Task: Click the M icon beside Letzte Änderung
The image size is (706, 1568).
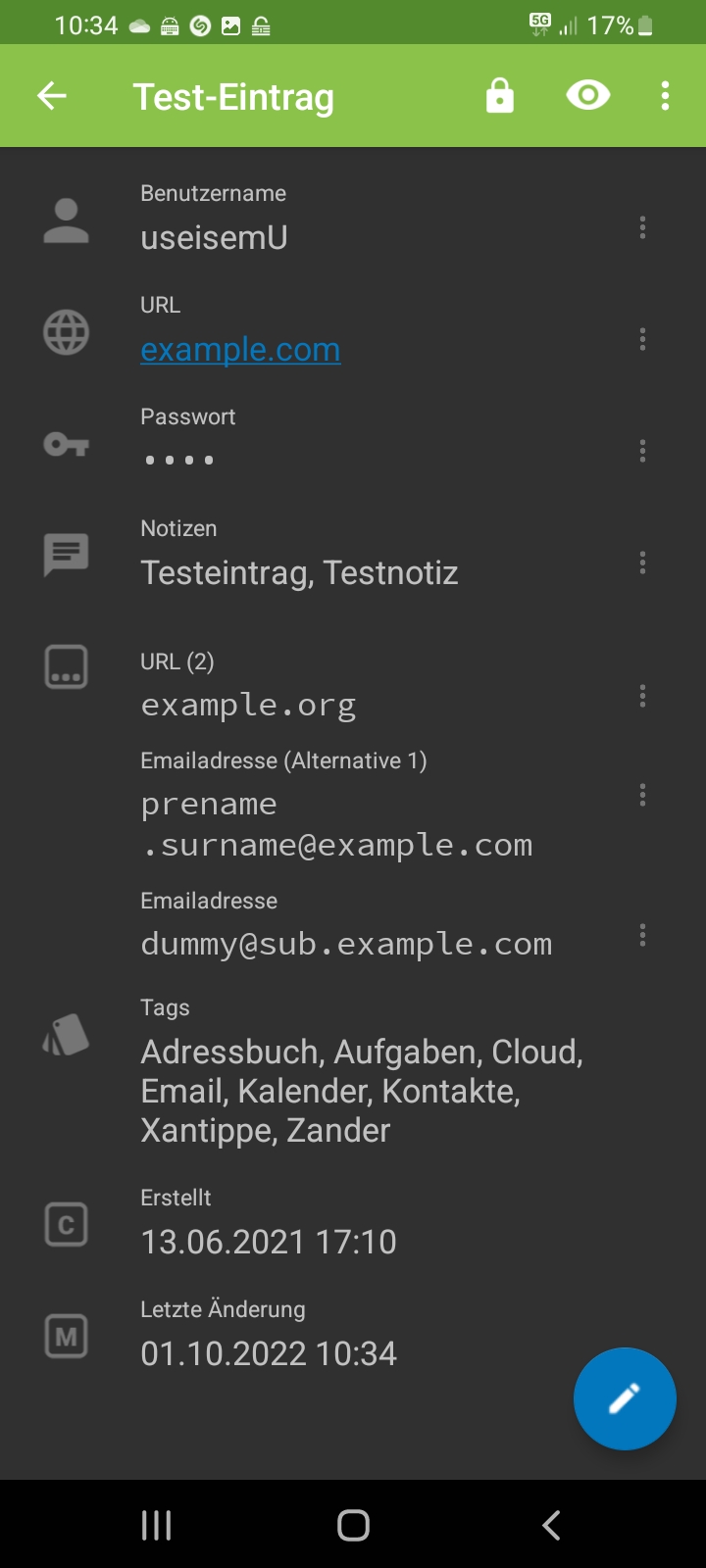Action: coord(66,1336)
